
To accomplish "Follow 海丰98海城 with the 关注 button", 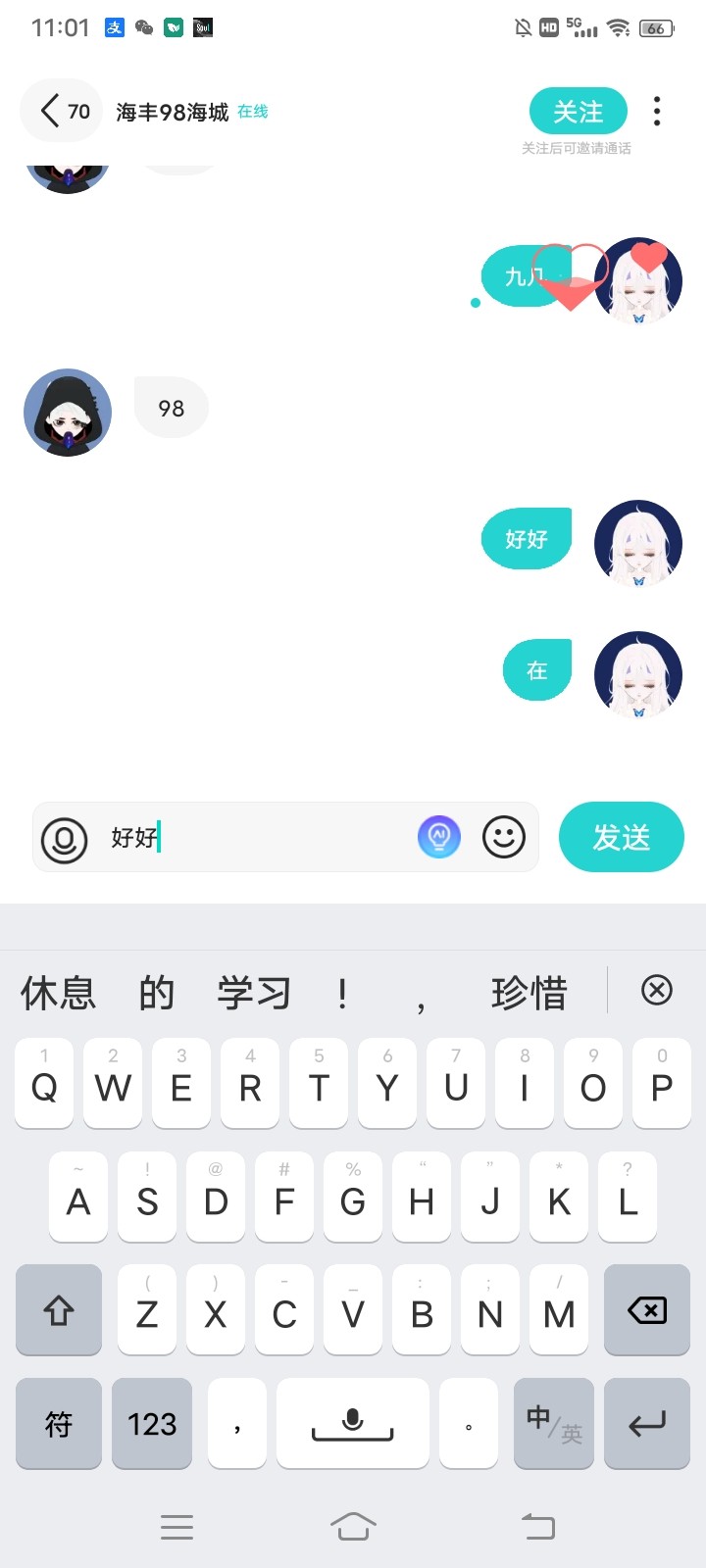I will 578,111.
